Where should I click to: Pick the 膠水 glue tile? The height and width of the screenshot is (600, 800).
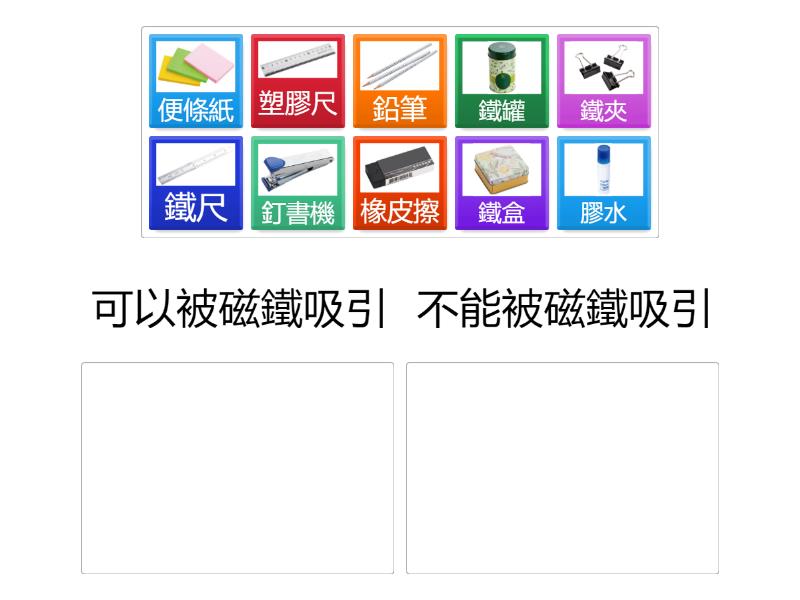pyautogui.click(x=604, y=183)
